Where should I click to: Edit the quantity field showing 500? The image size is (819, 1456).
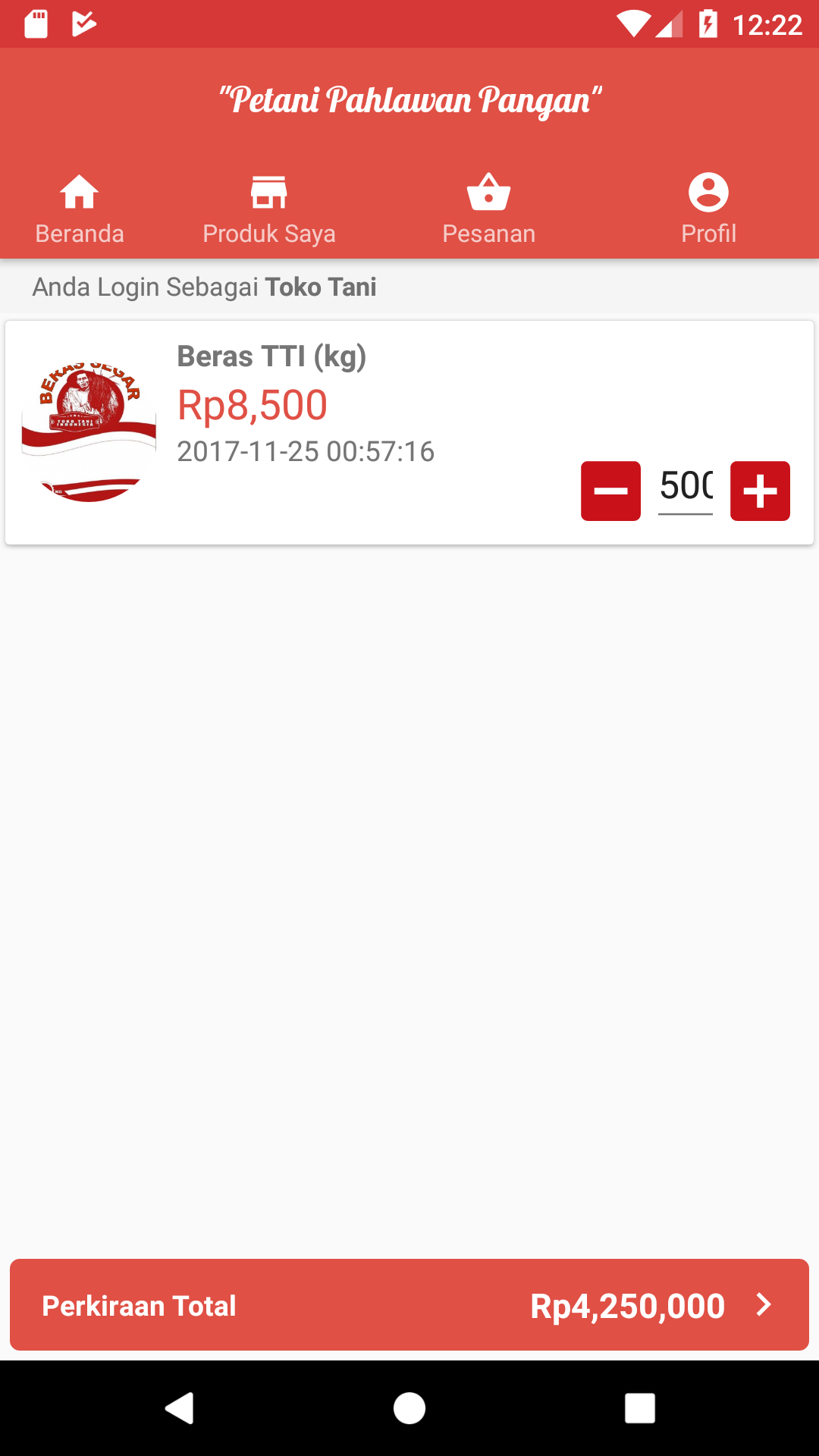[x=686, y=487]
